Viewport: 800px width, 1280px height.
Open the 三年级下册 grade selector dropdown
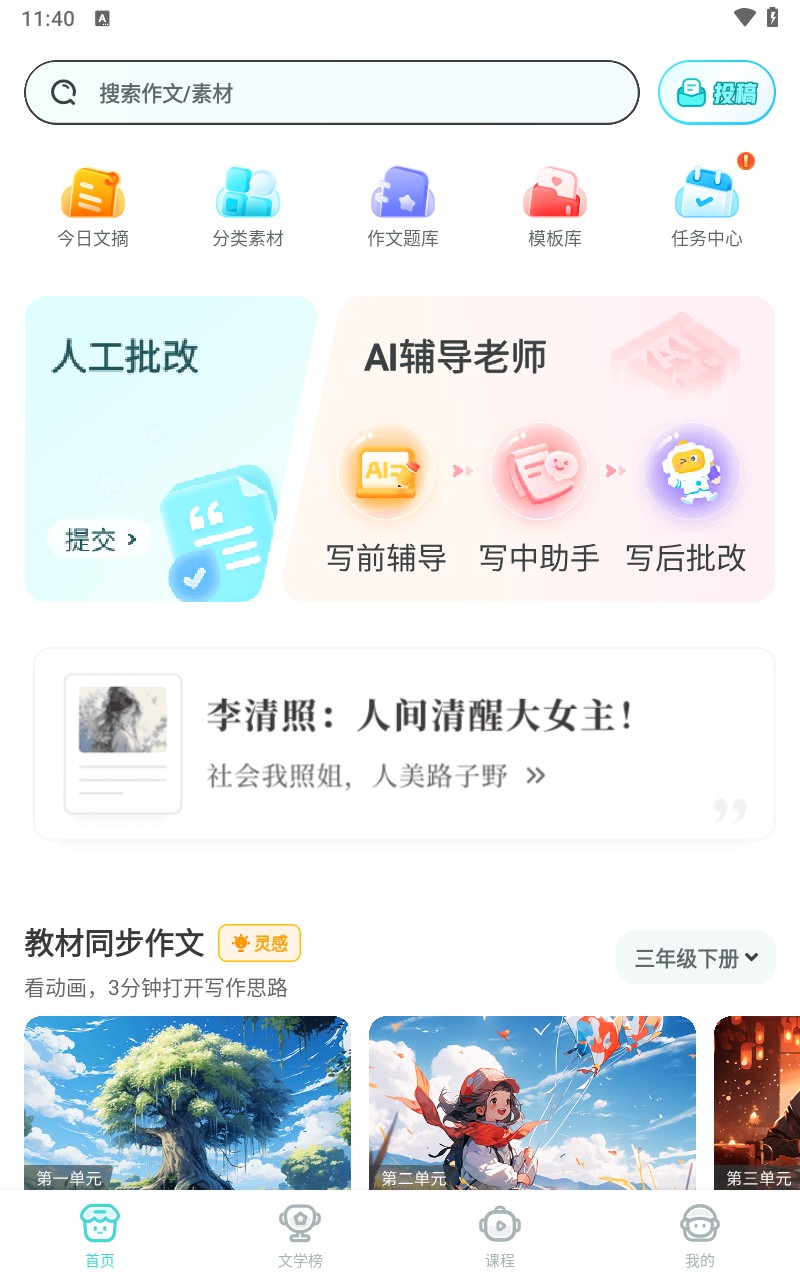click(x=695, y=957)
